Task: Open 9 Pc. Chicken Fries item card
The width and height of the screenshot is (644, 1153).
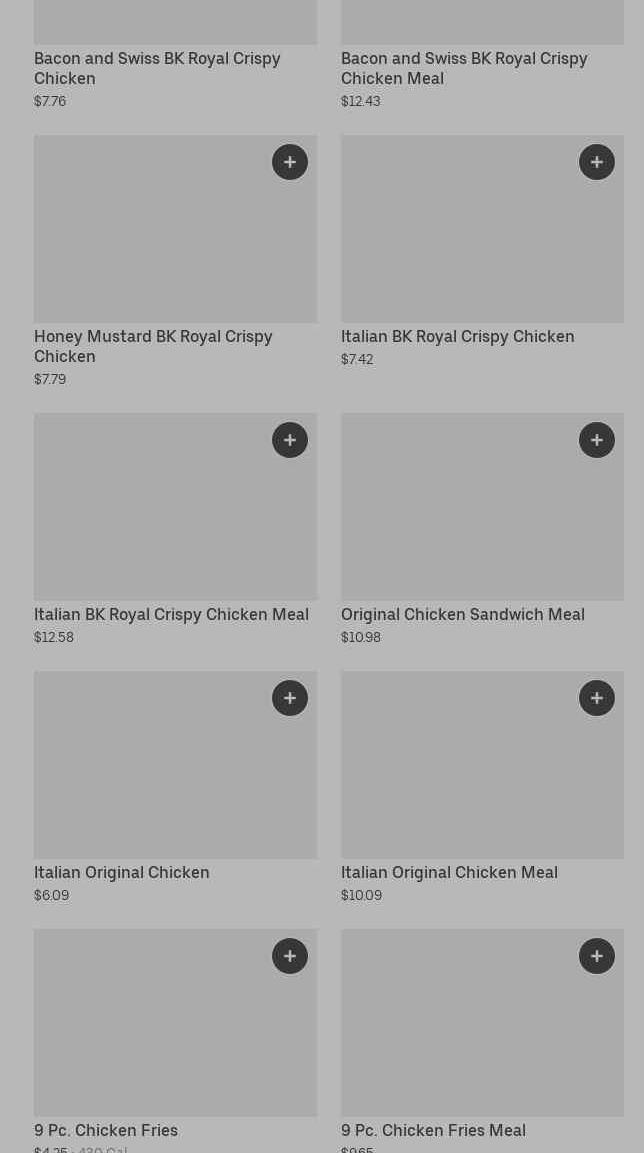Action: click(x=175, y=1040)
